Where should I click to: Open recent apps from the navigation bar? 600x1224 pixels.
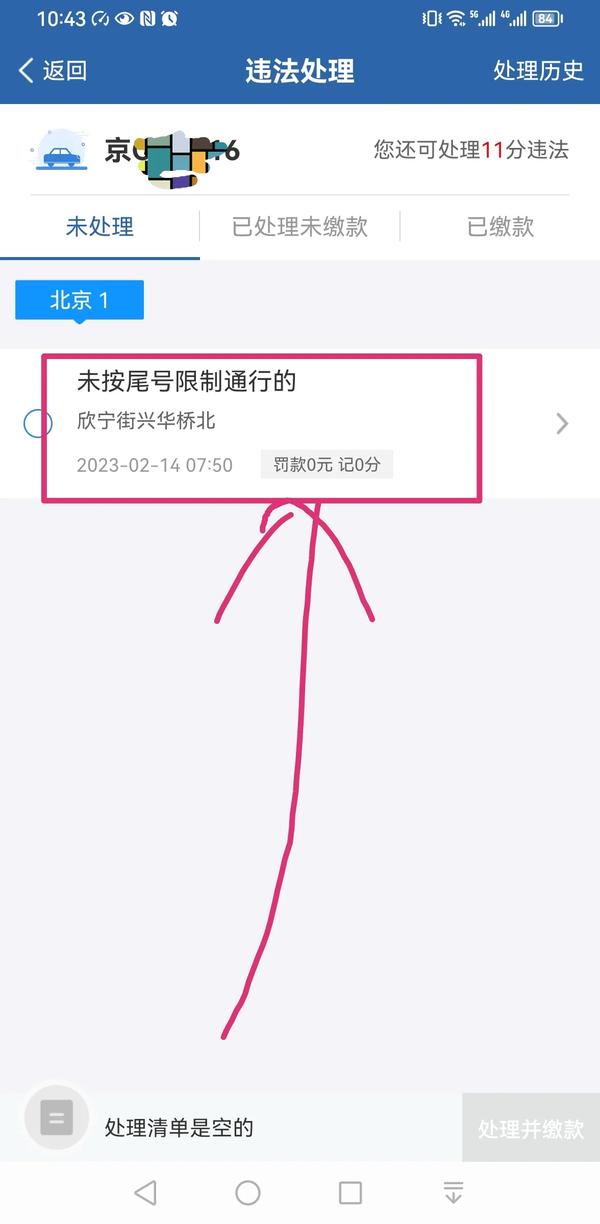coord(350,1193)
